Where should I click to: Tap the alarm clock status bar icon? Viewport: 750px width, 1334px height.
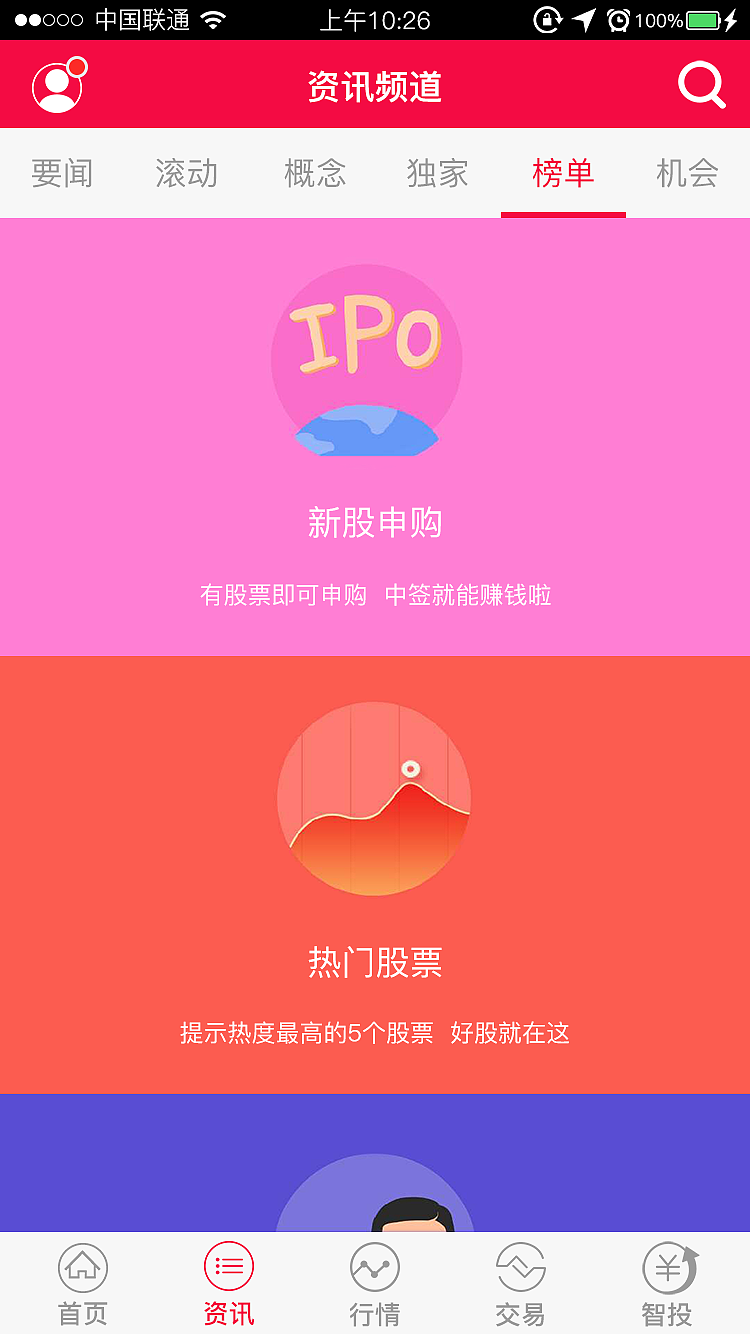[x=620, y=18]
